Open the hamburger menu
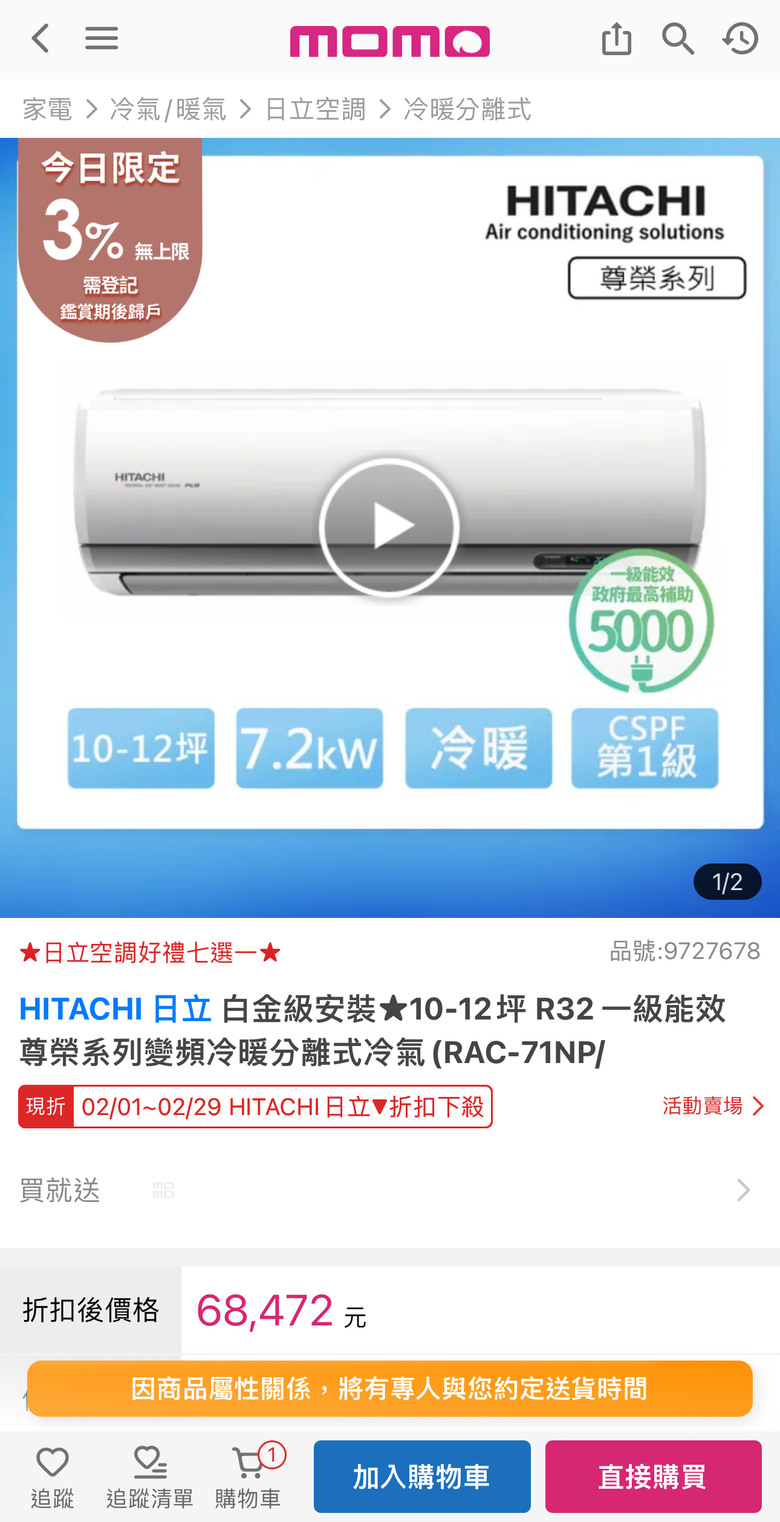The image size is (780, 1522). click(x=101, y=39)
